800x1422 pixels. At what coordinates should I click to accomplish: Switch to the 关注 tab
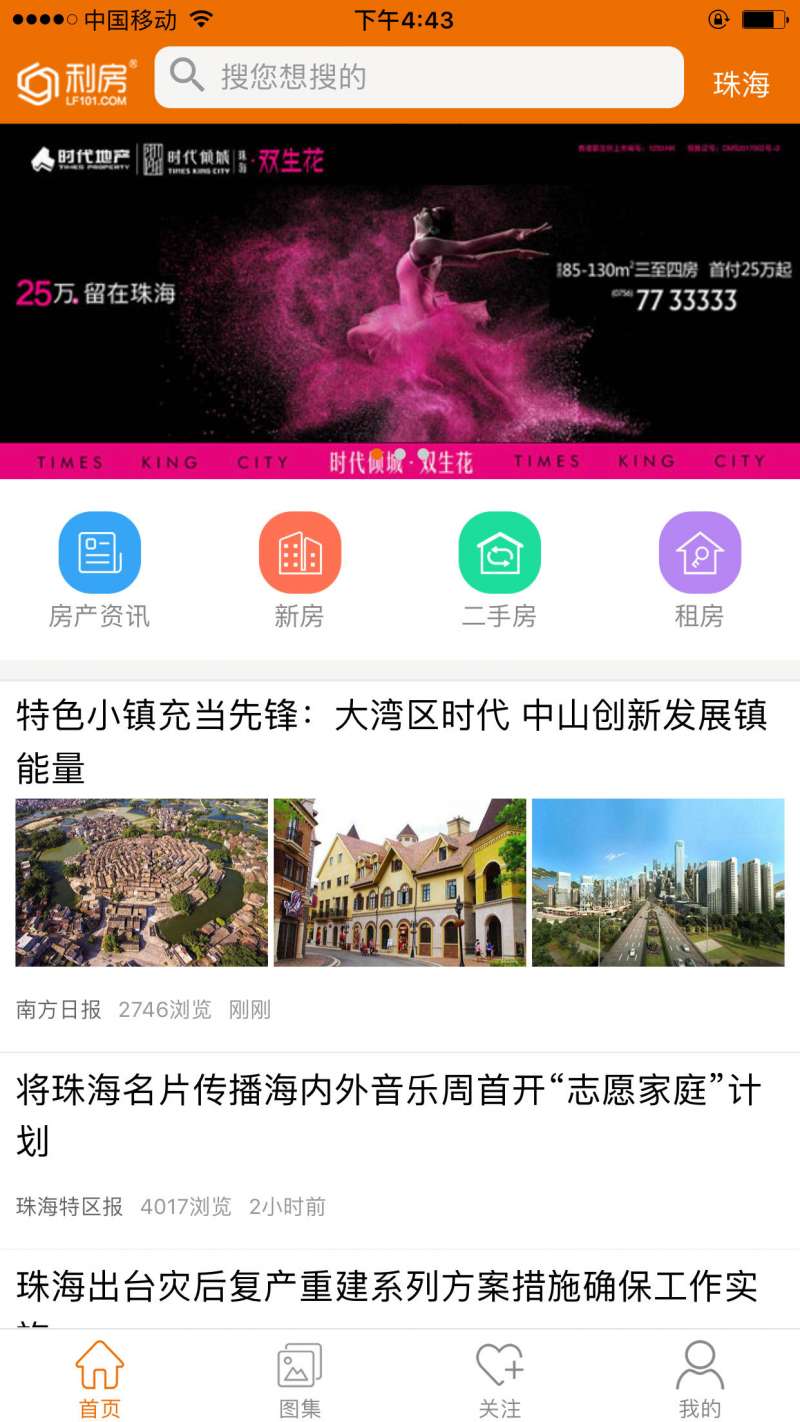coord(499,1380)
